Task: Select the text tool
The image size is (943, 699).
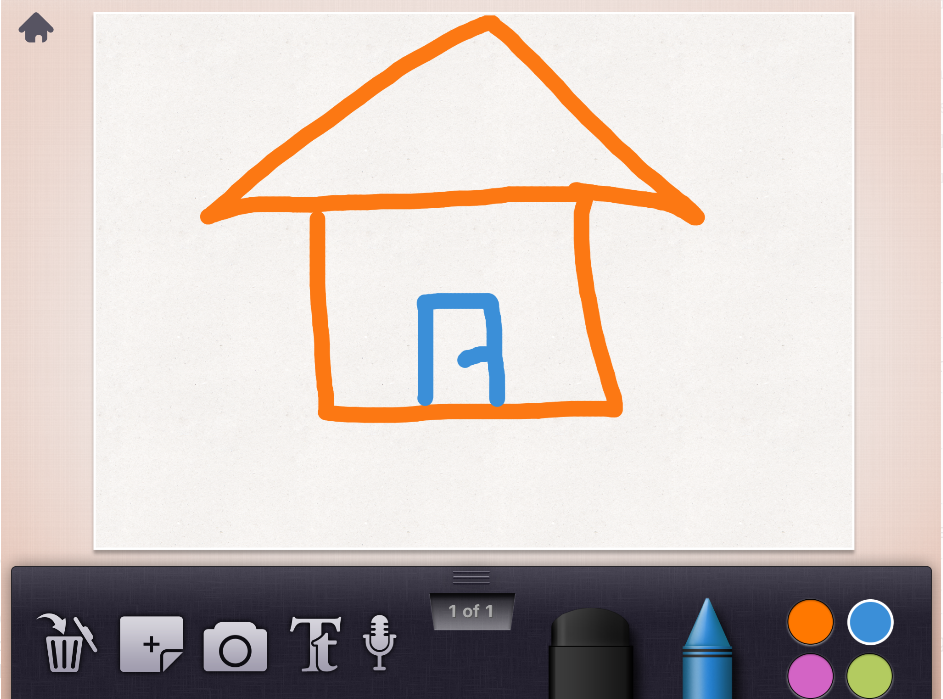Action: point(315,643)
